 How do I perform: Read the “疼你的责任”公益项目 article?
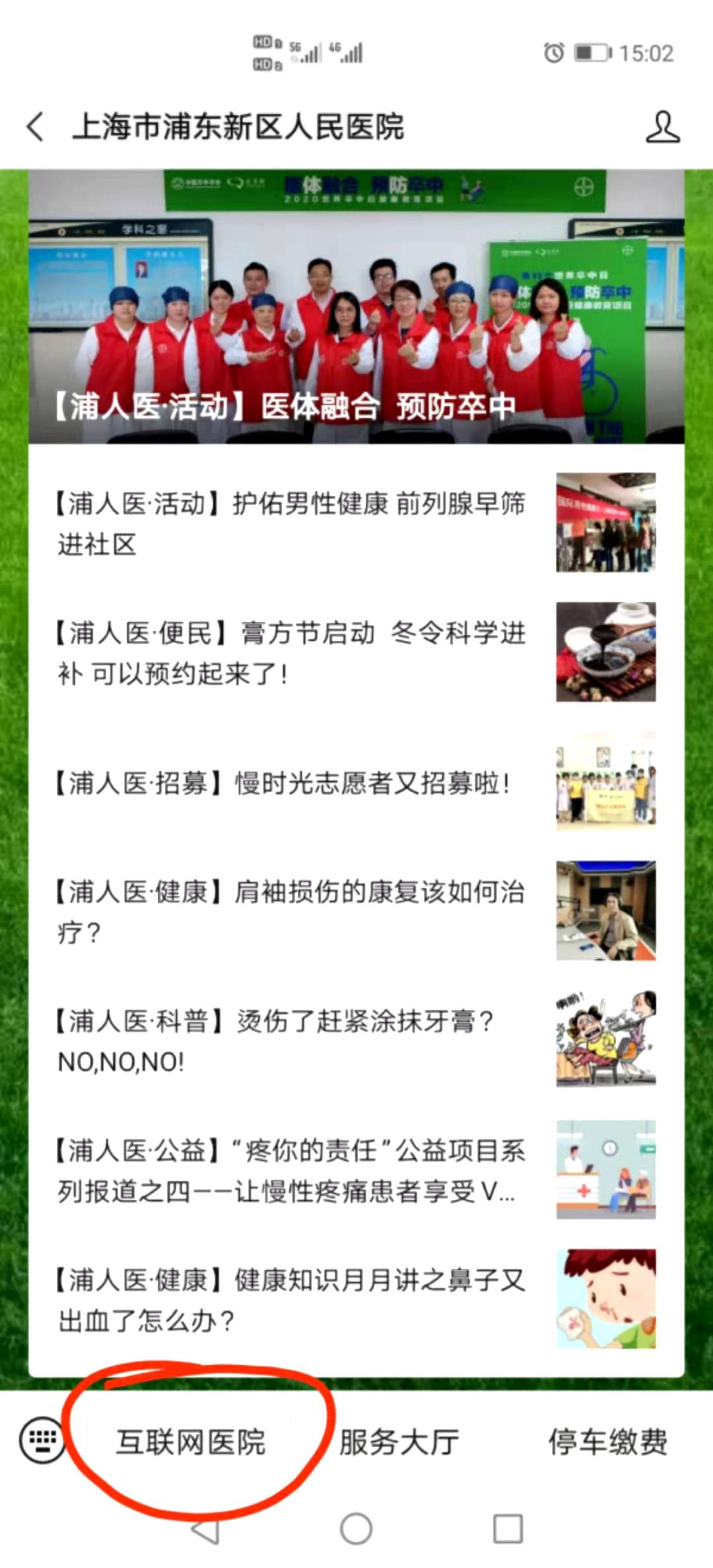(x=290, y=1170)
